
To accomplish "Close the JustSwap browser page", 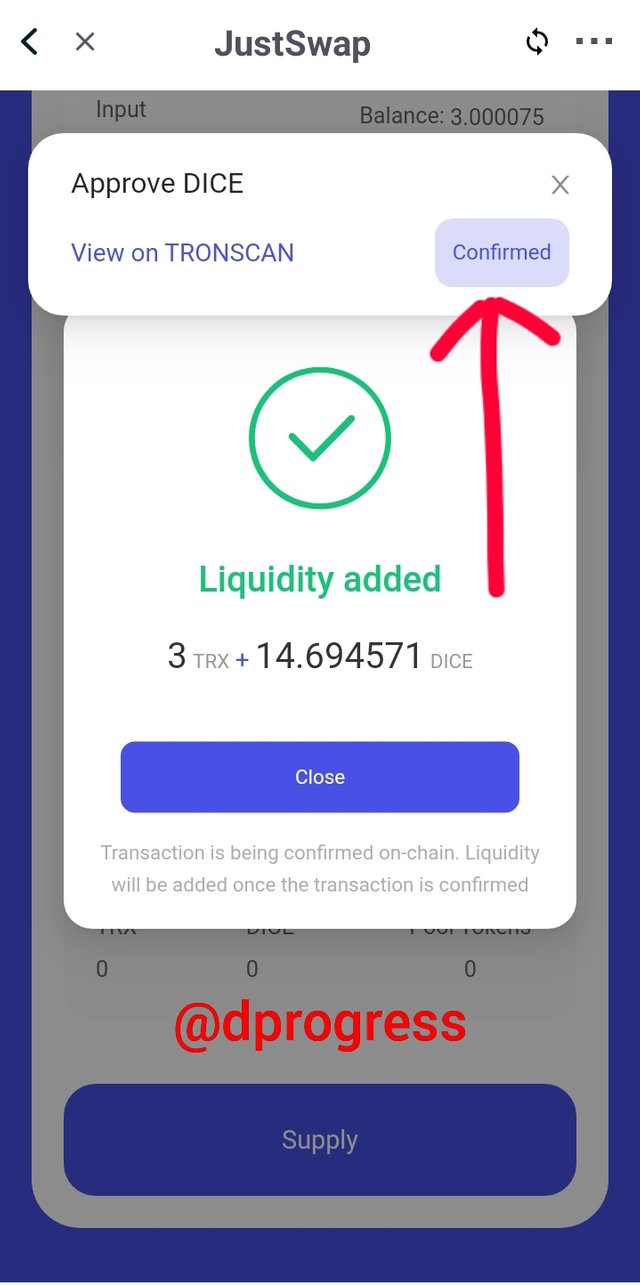I will (85, 42).
